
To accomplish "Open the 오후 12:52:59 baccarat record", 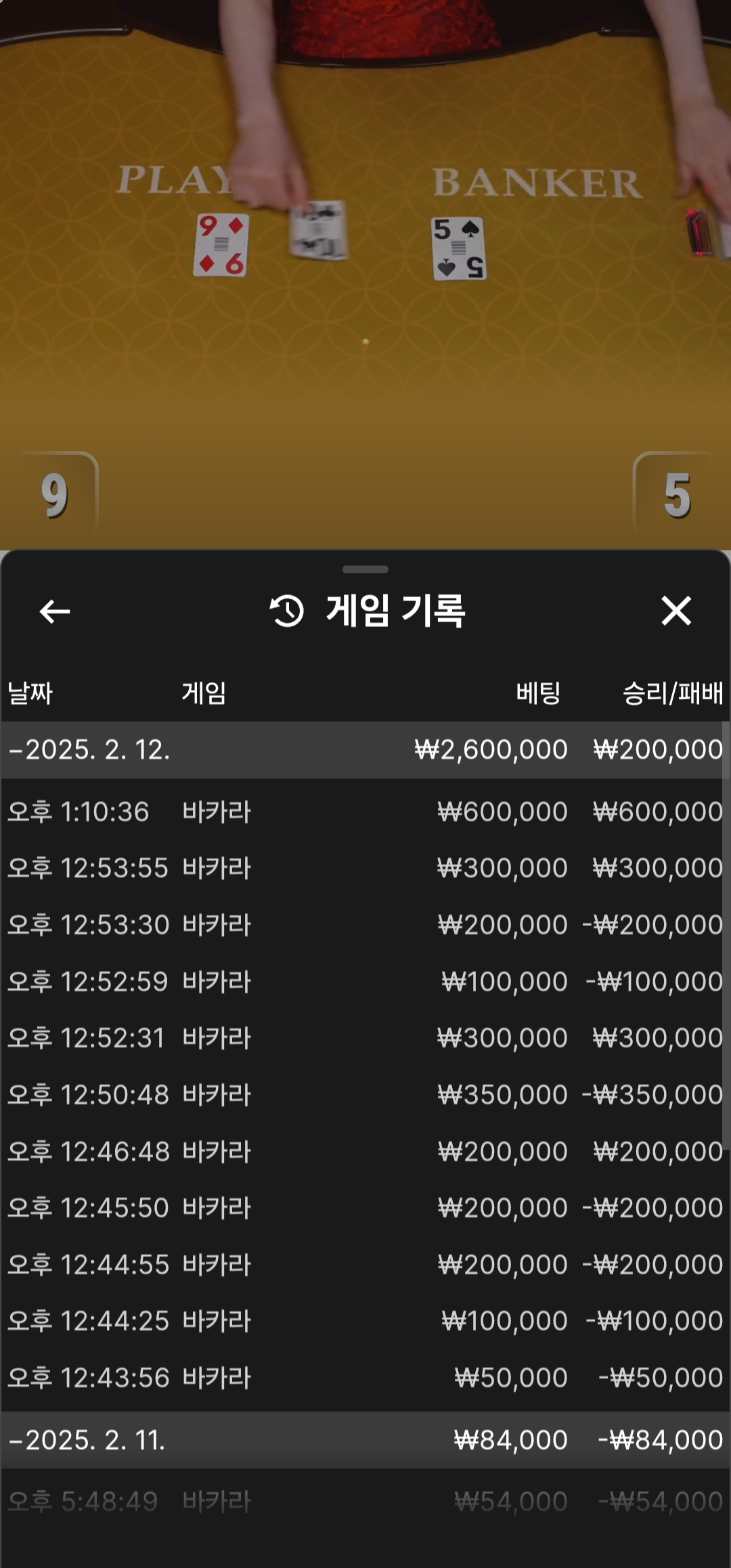I will (x=365, y=982).
